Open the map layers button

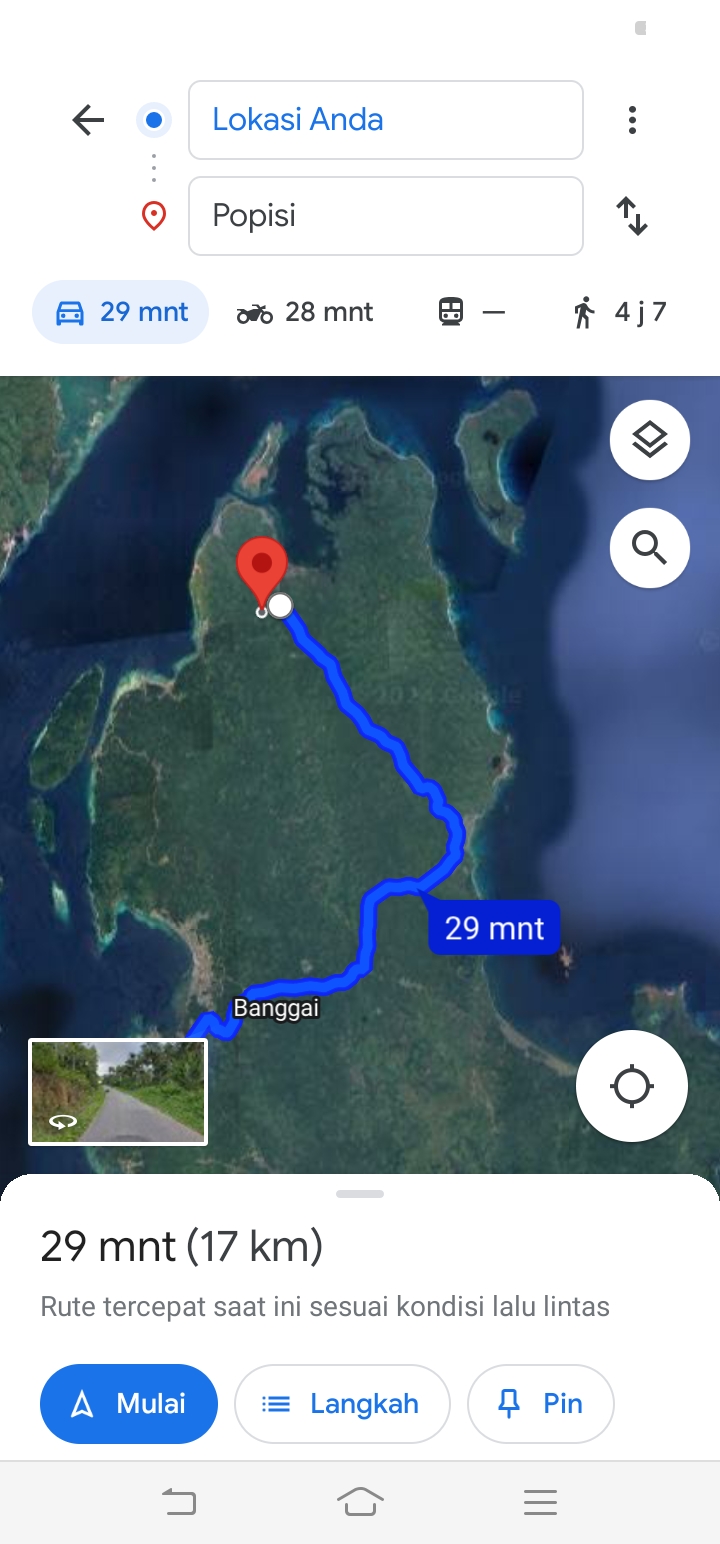coord(650,440)
